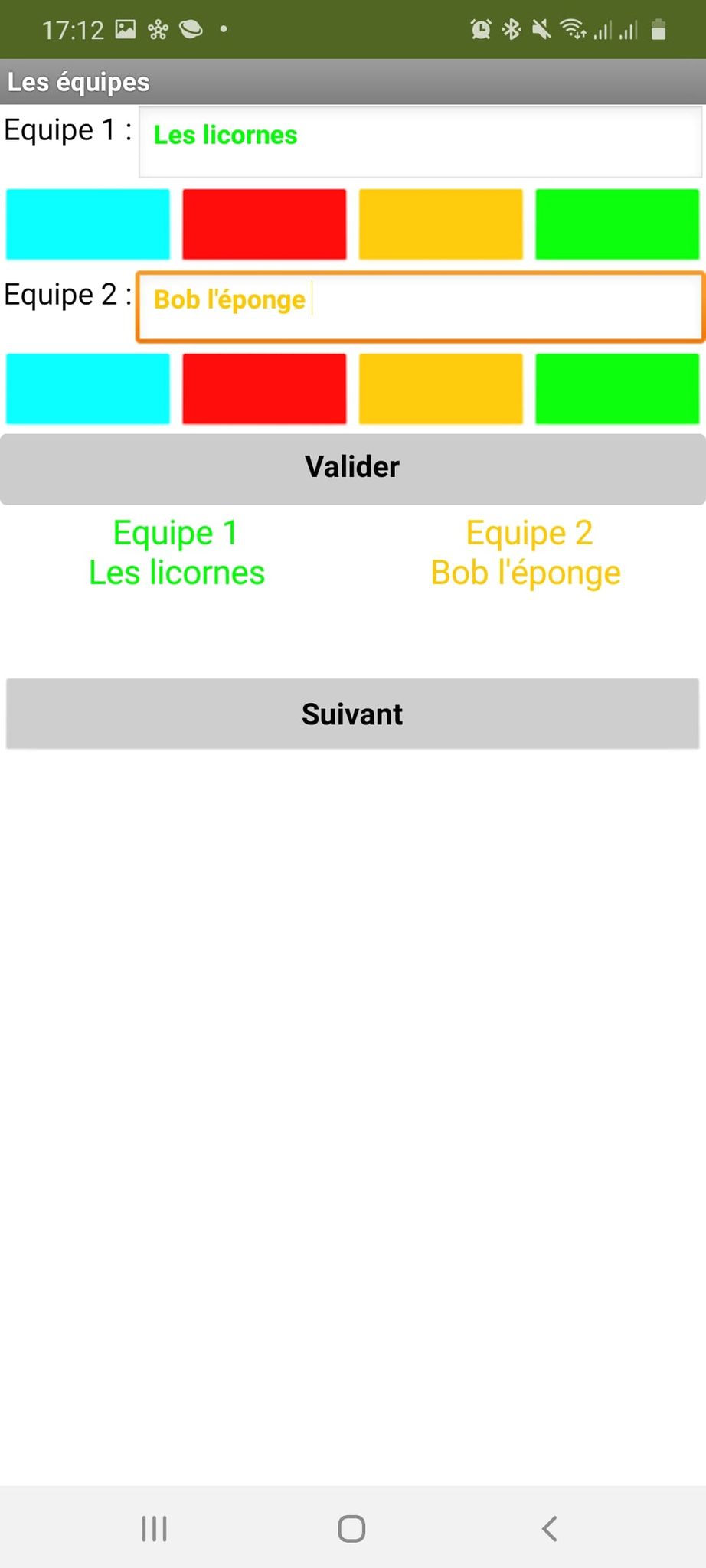Set Equipe 1 color to green
This screenshot has width=706, height=1568.
[617, 224]
